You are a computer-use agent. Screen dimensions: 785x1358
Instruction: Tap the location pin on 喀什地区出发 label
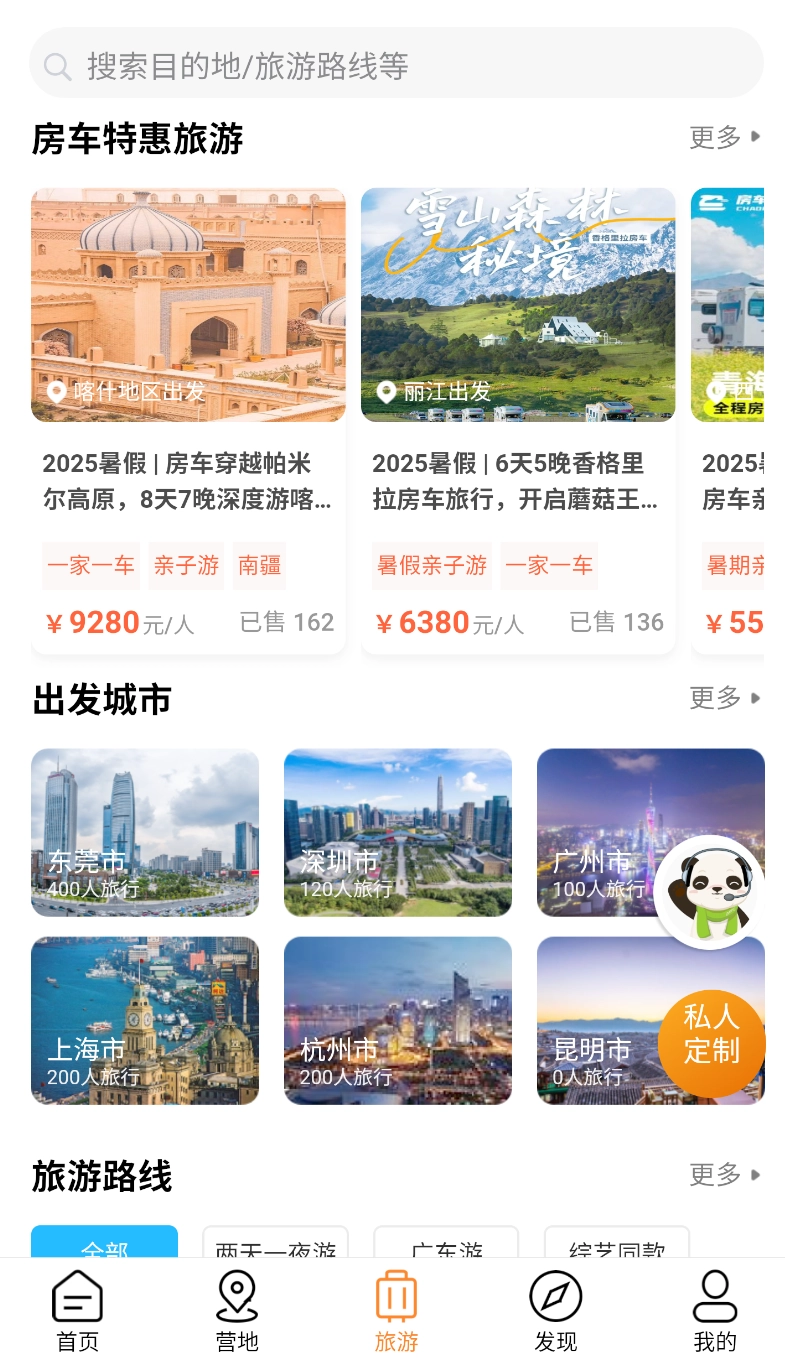(x=57, y=392)
